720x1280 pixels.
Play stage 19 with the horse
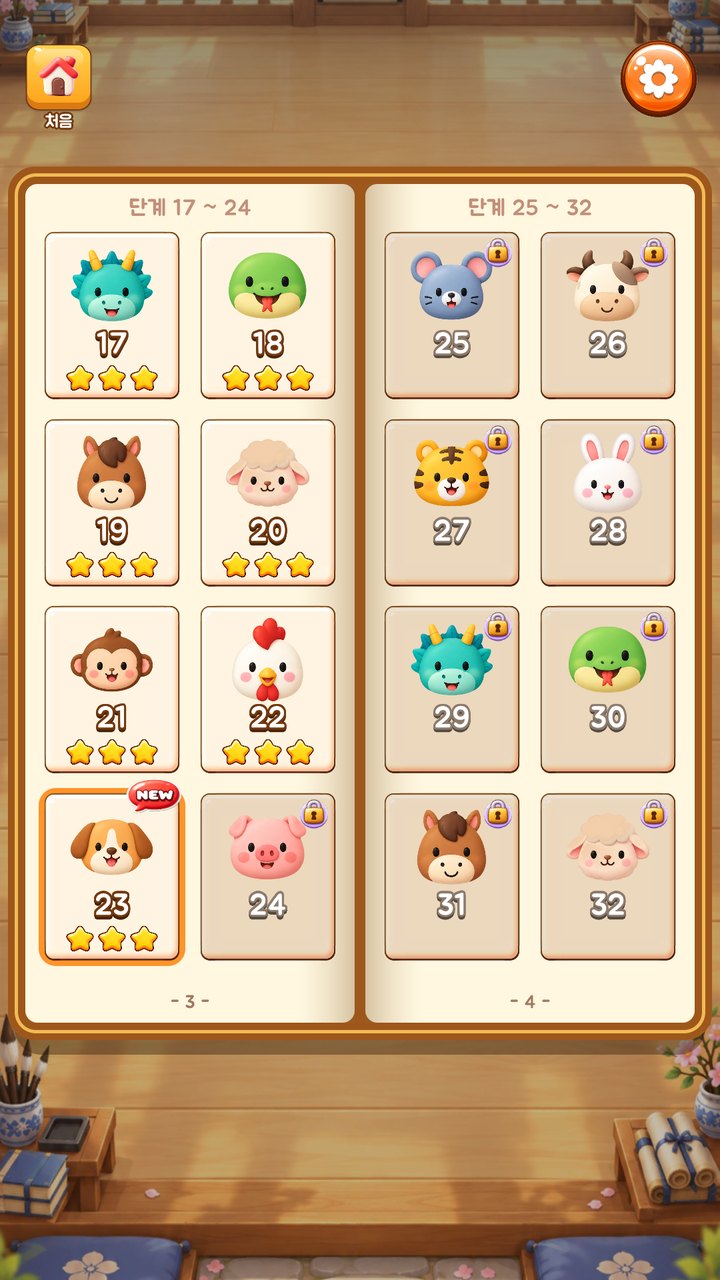[112, 502]
